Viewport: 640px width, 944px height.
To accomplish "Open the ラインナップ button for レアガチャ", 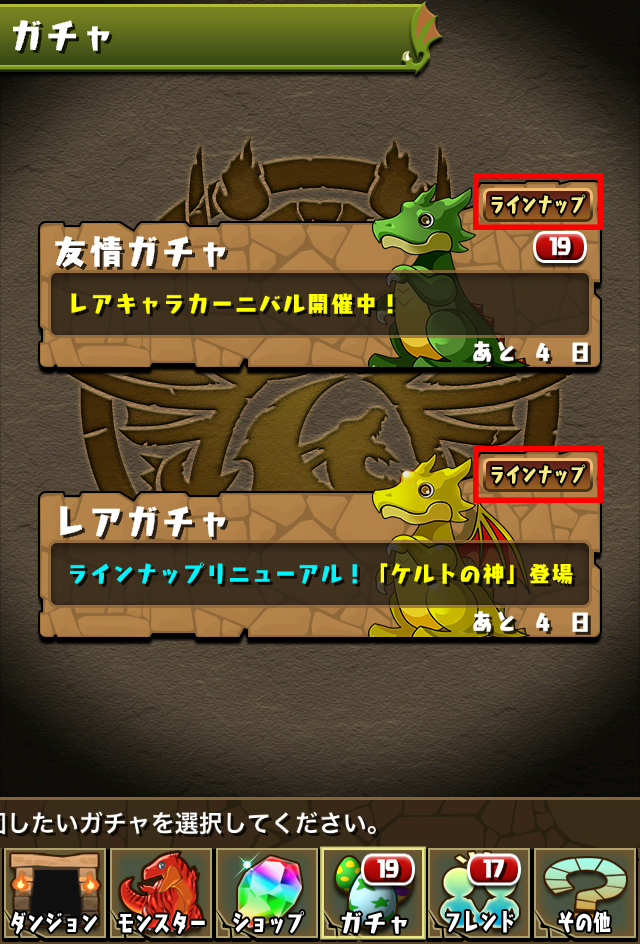I will click(537, 474).
